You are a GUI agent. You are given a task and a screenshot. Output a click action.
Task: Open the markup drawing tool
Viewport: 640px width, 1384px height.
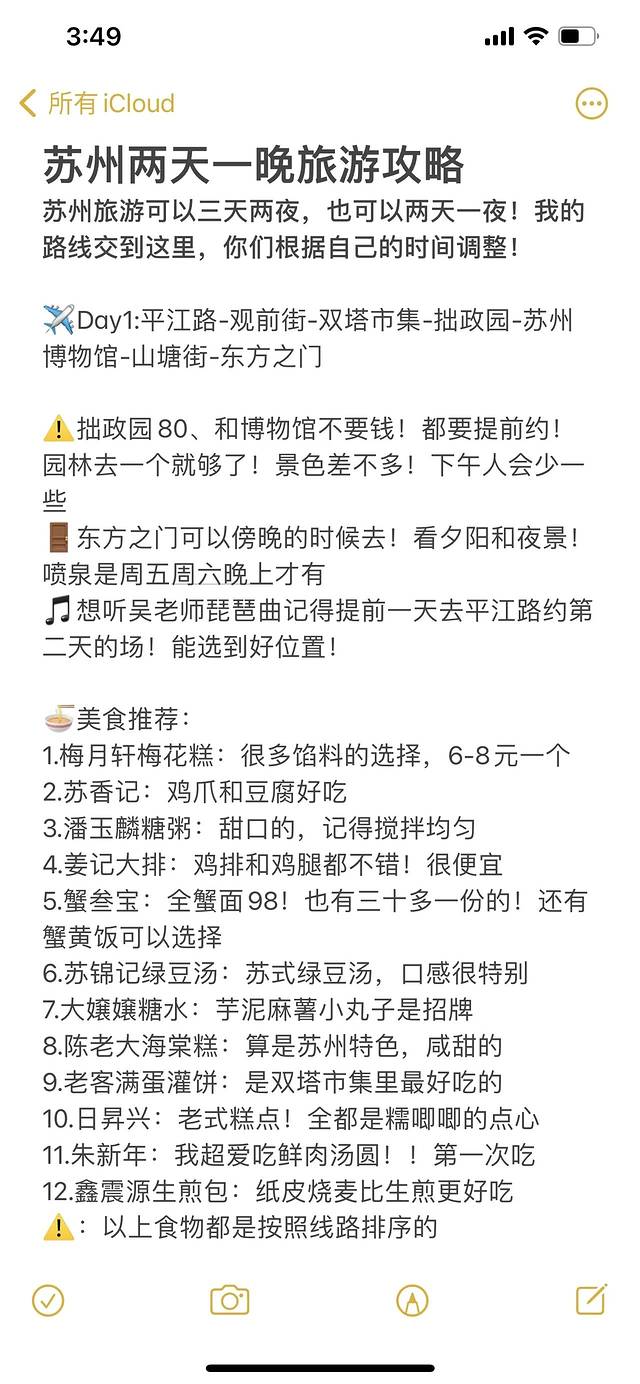pyautogui.click(x=411, y=1300)
